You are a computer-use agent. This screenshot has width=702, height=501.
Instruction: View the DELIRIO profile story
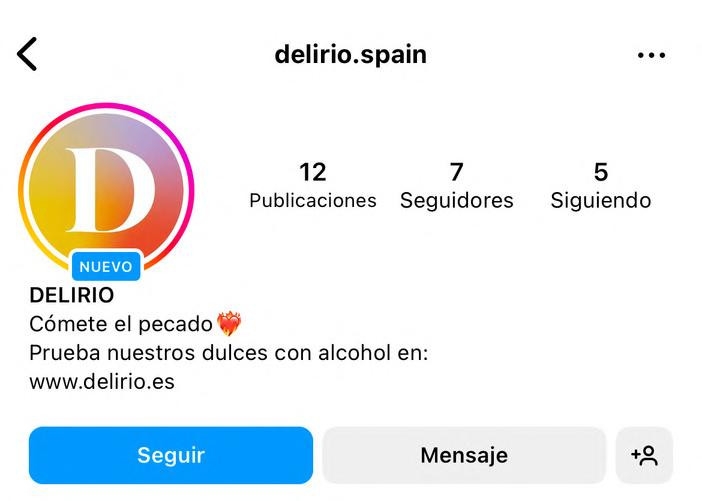pos(108,189)
